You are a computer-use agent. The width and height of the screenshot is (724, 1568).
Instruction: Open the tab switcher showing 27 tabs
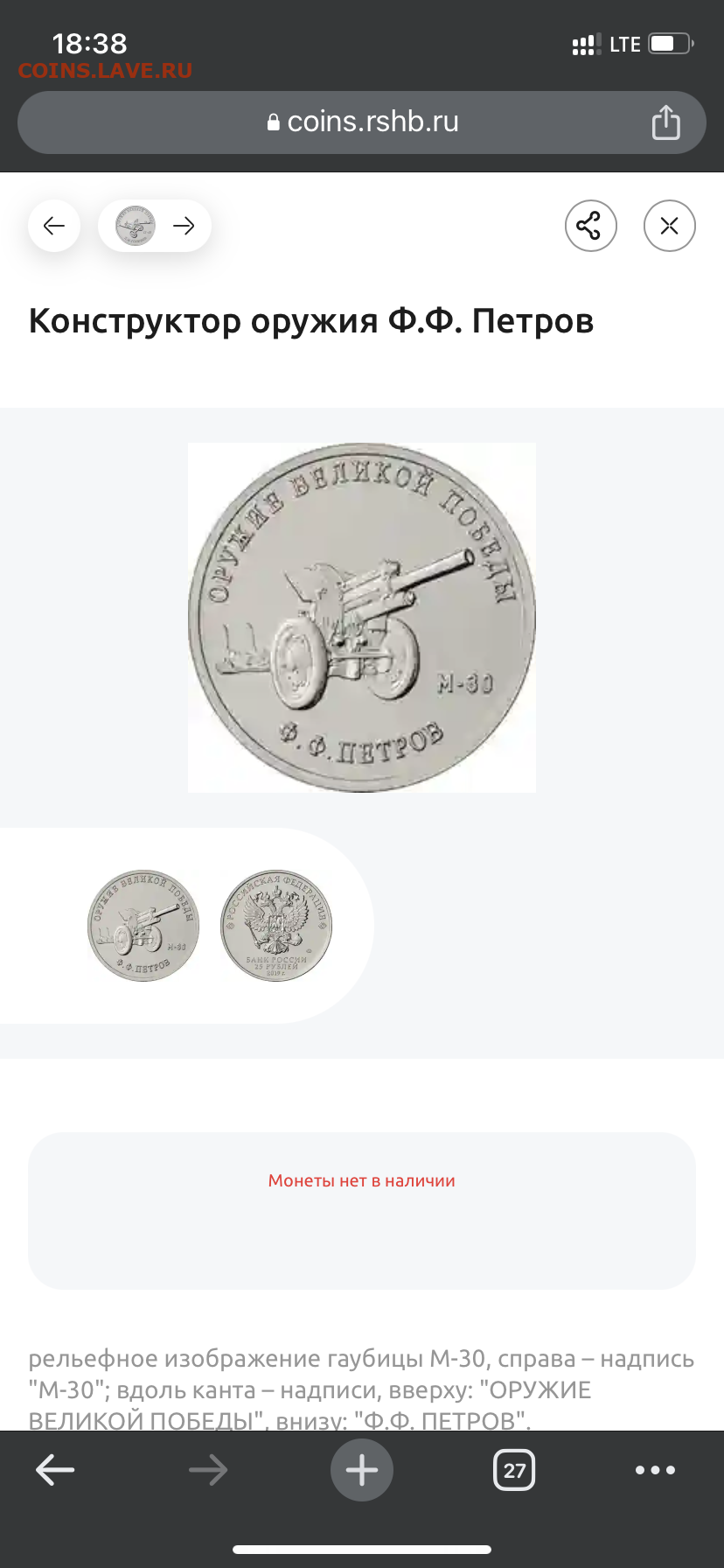pyautogui.click(x=515, y=1470)
